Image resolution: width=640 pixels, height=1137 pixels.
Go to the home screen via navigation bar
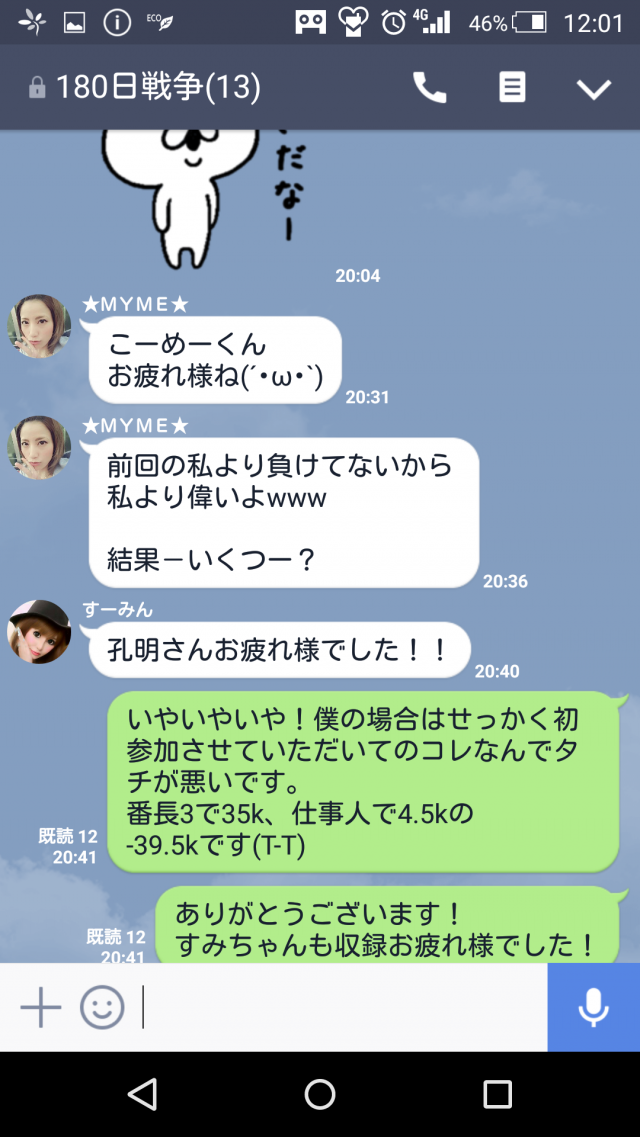pos(320,1094)
